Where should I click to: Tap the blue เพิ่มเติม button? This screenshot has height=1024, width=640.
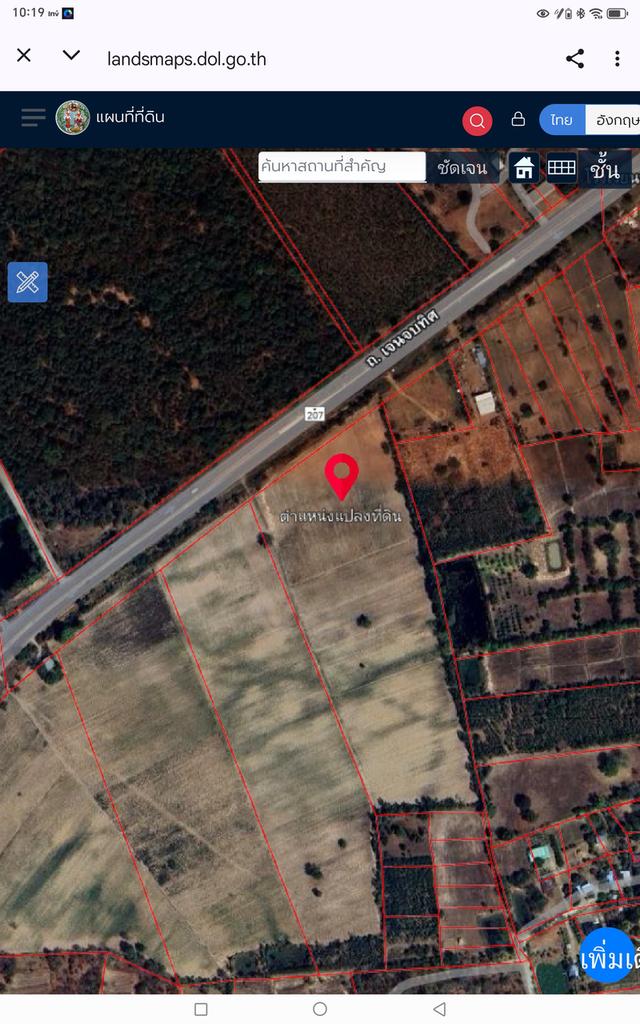pos(608,958)
